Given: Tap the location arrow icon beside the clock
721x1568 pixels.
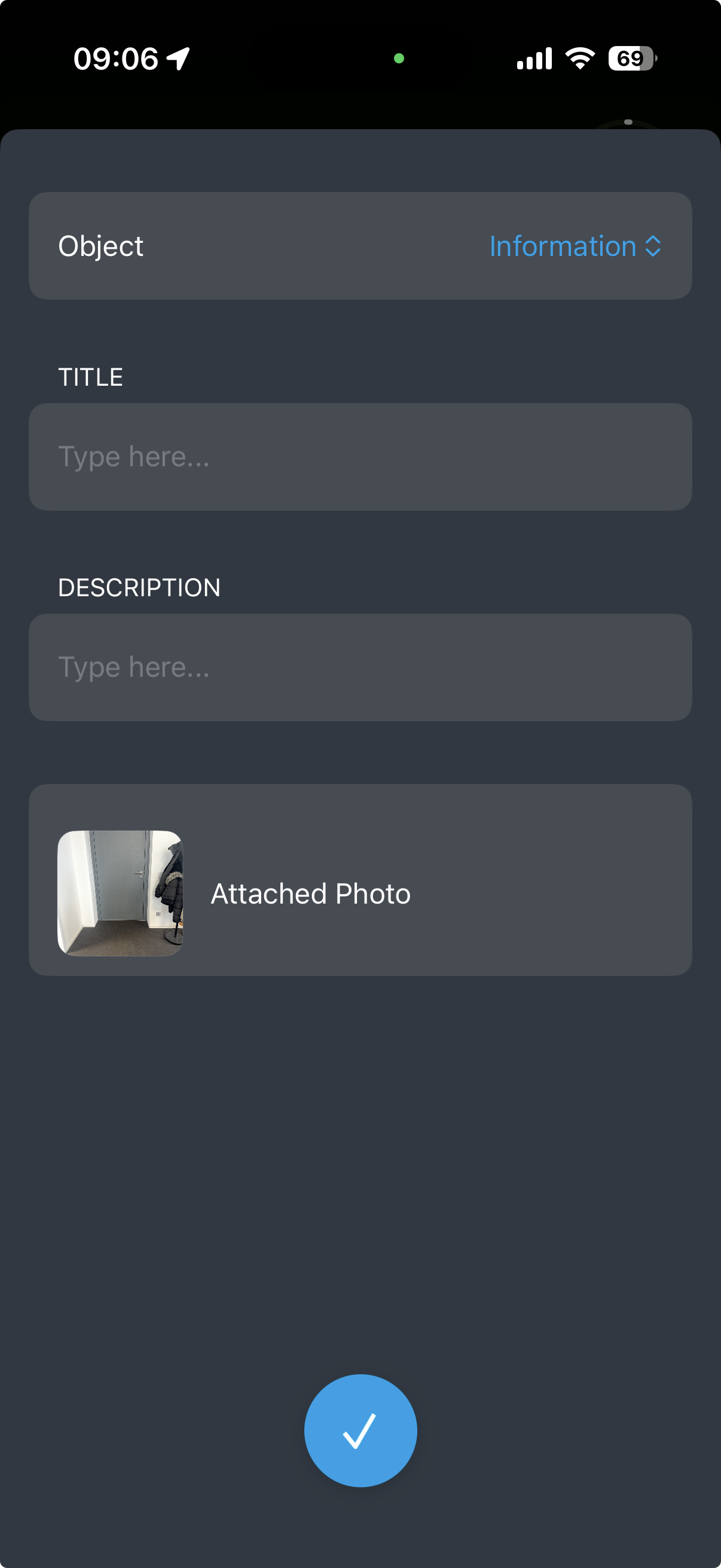Looking at the screenshot, I should click(x=176, y=58).
